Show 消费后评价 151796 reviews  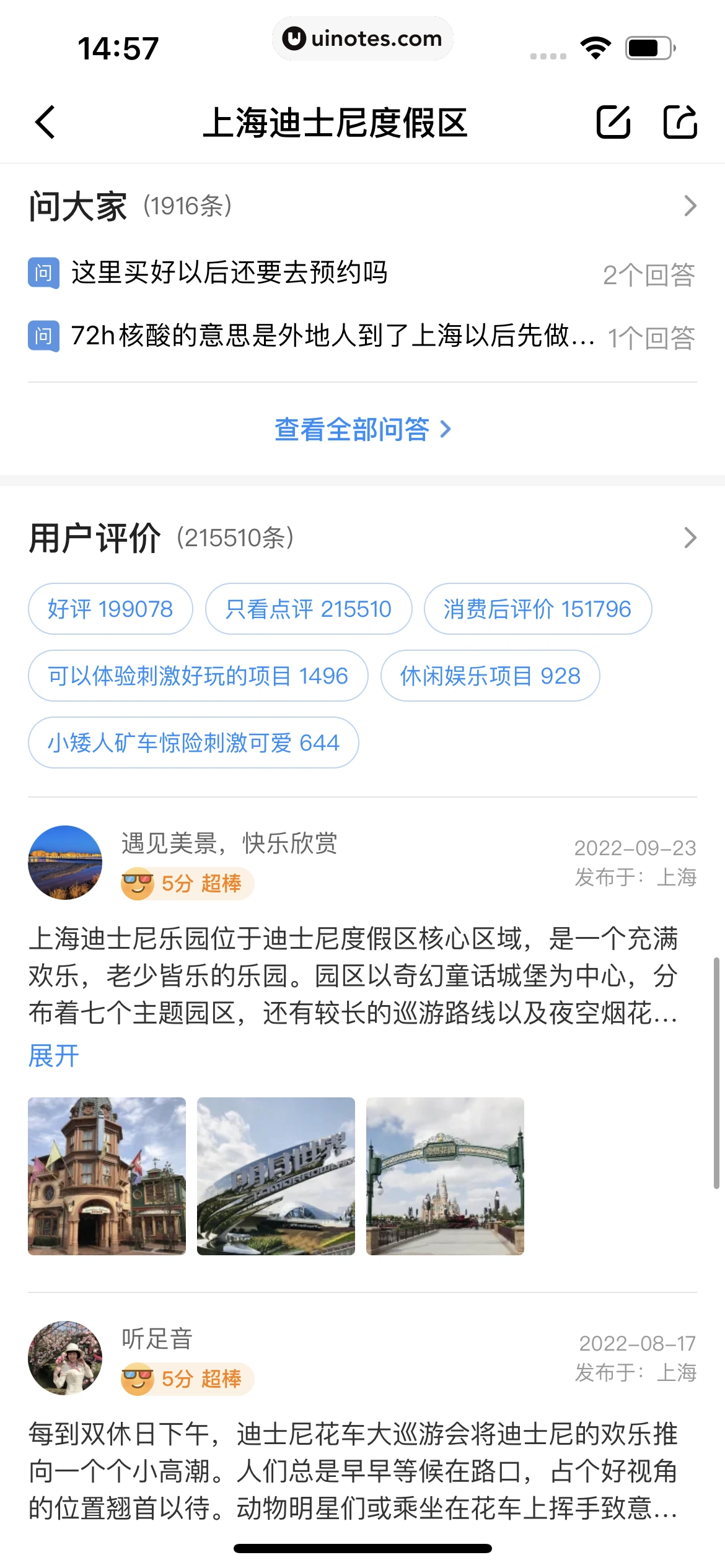pyautogui.click(x=537, y=609)
